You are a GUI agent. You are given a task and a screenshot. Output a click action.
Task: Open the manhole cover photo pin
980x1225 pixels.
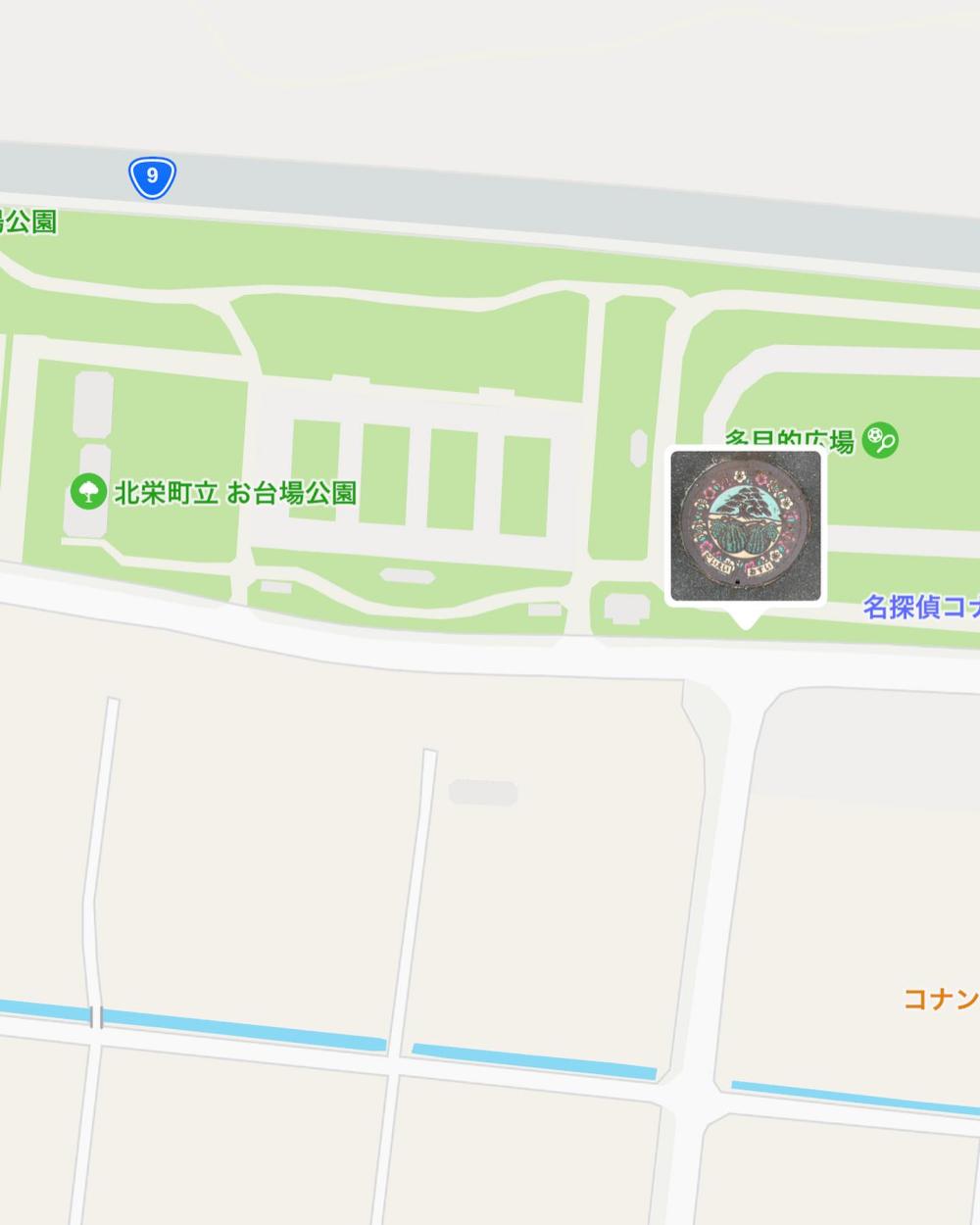[x=745, y=526]
